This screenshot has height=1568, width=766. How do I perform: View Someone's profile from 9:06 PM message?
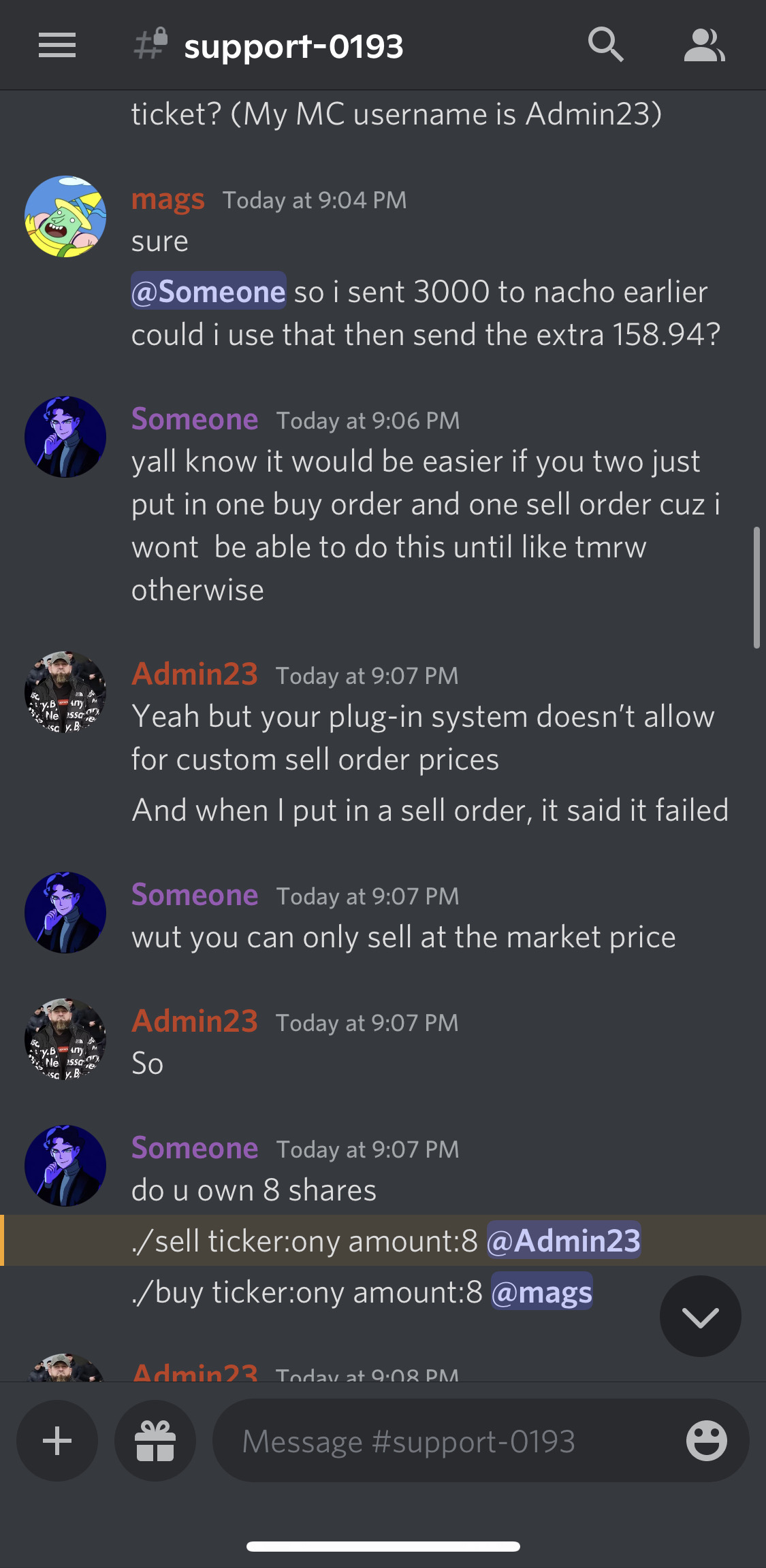(x=65, y=437)
